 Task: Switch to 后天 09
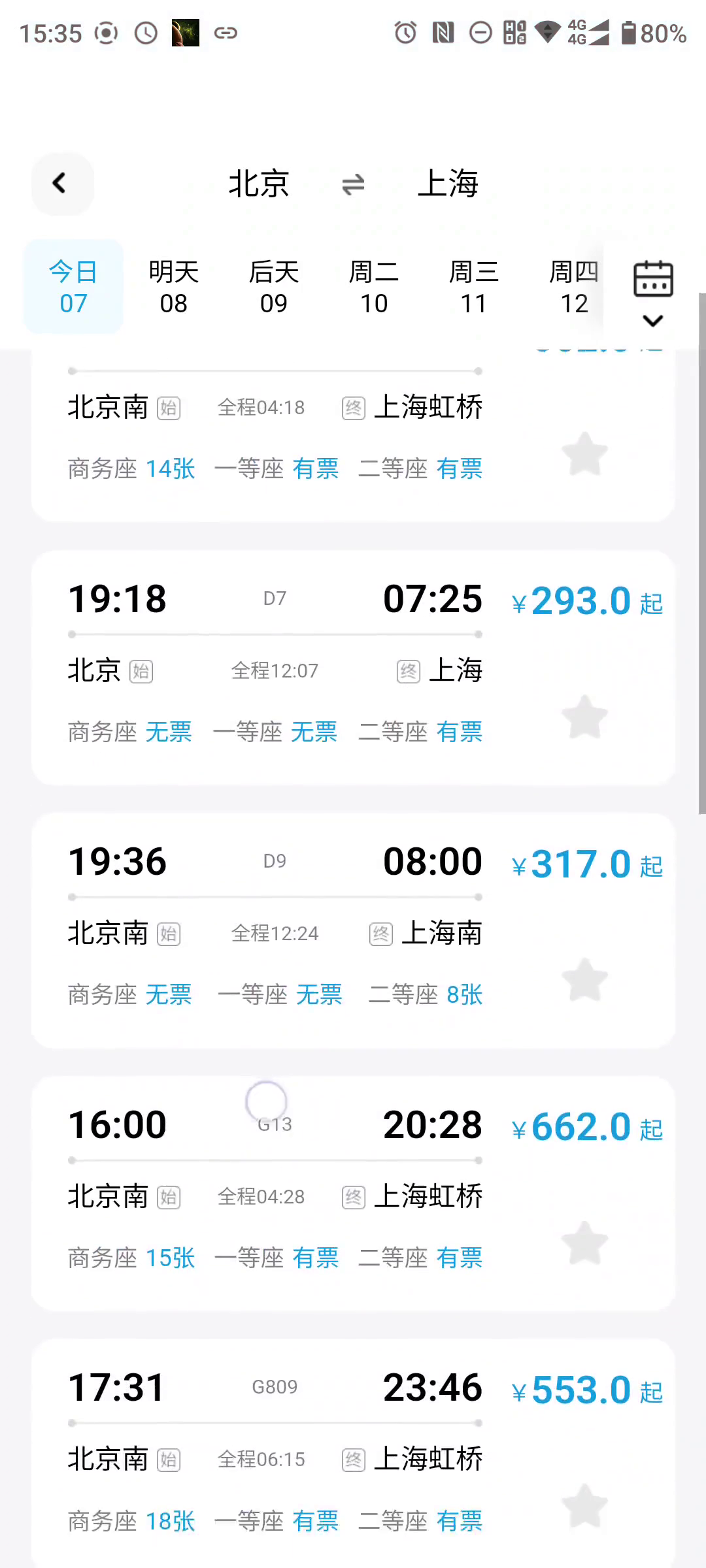point(273,287)
